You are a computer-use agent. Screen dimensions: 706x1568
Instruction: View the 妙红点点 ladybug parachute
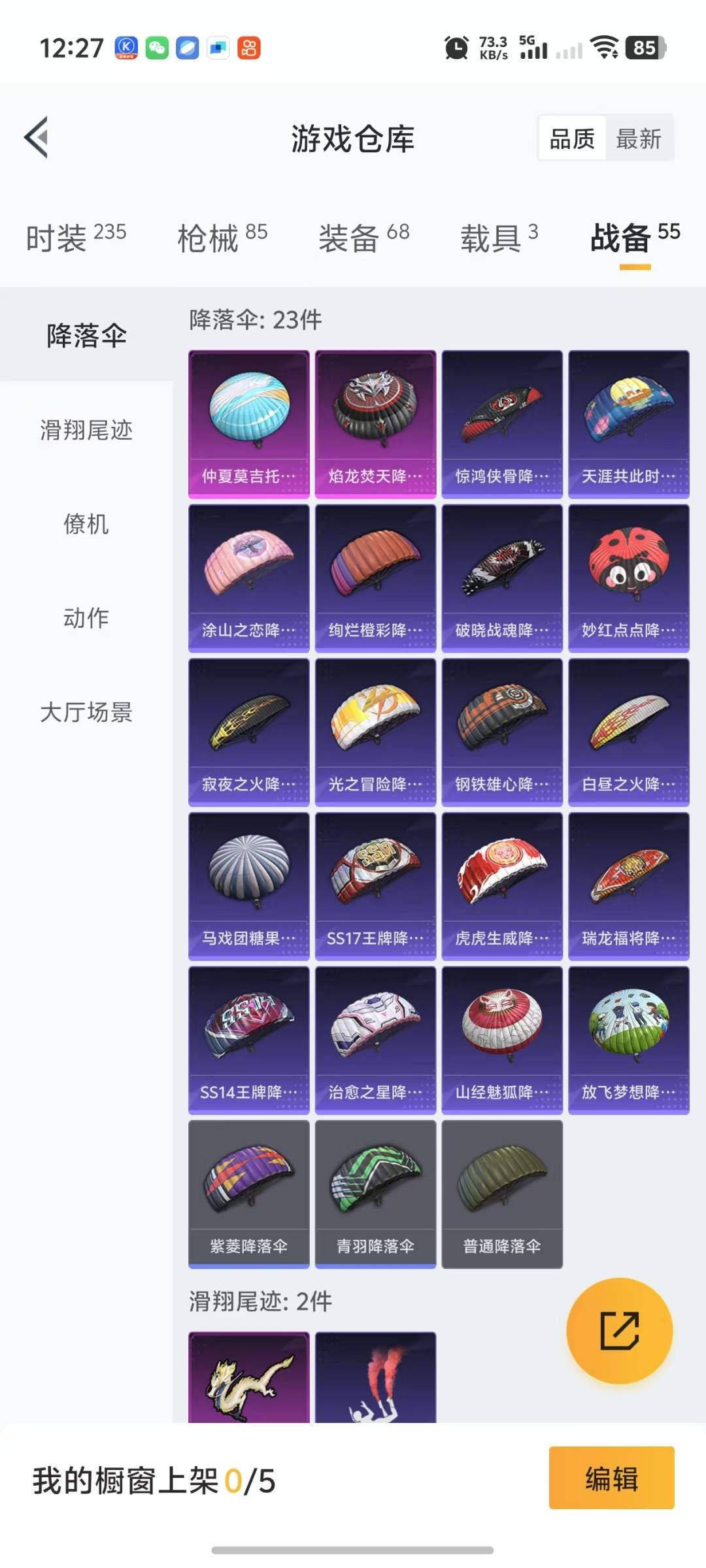pos(629,578)
